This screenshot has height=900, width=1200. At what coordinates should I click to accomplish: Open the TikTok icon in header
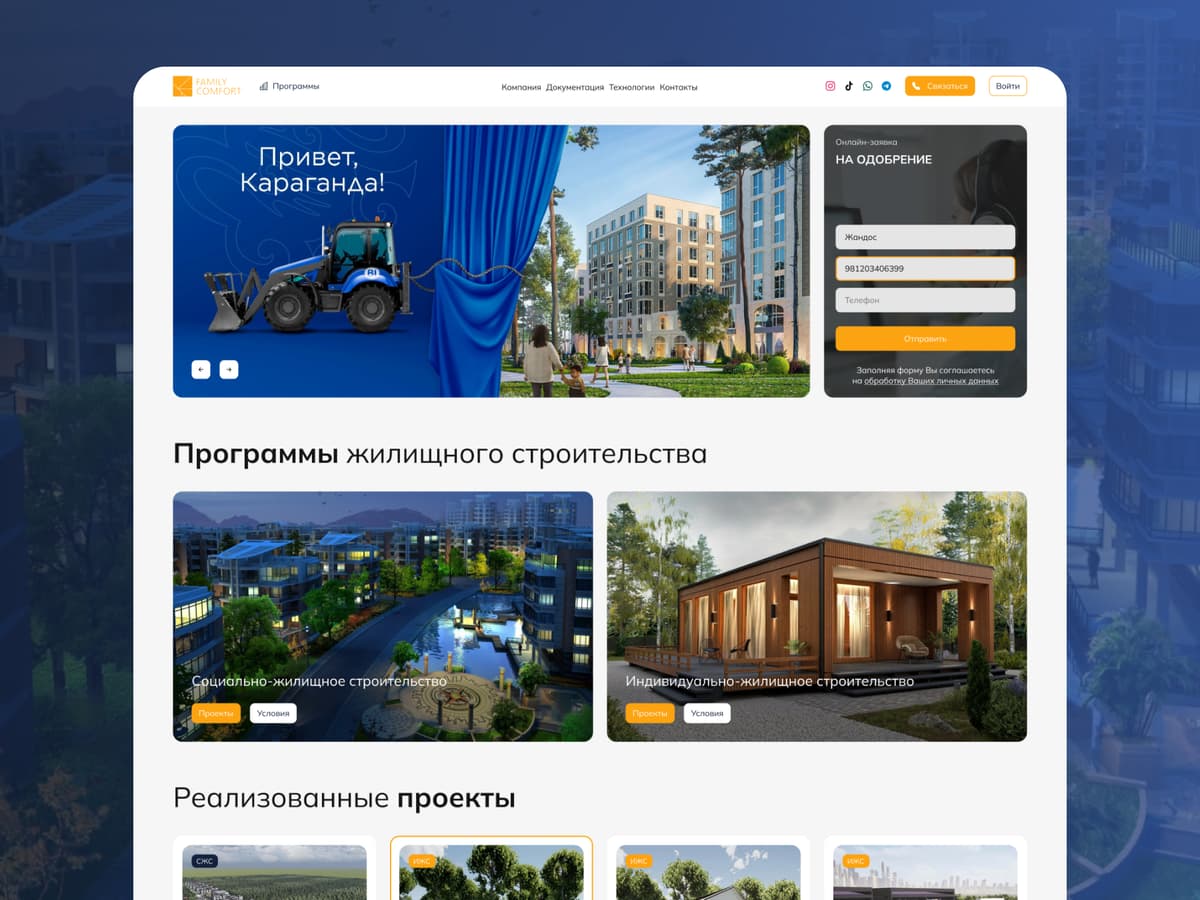click(849, 86)
